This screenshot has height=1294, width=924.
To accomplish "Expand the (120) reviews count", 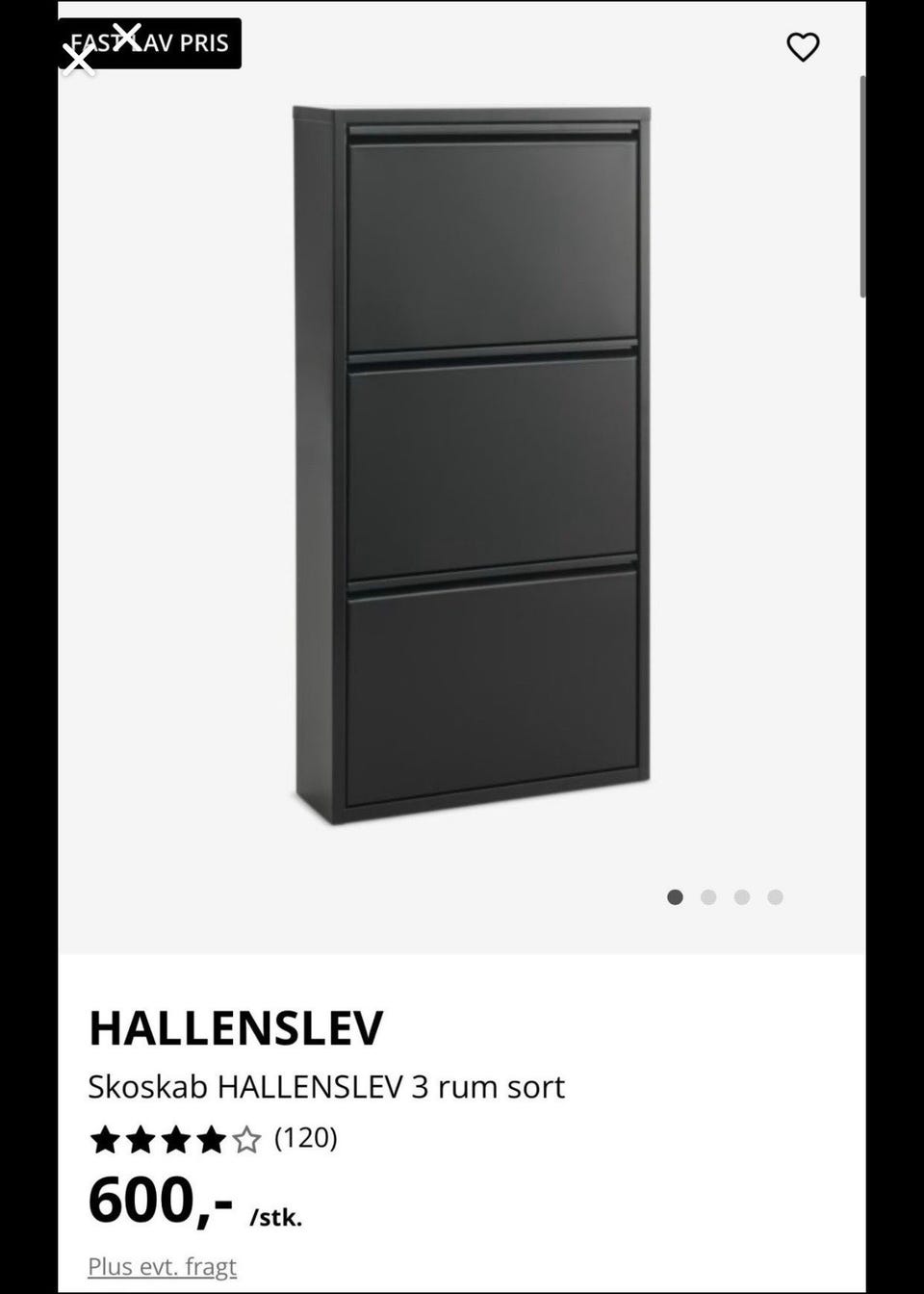I will (304, 1139).
